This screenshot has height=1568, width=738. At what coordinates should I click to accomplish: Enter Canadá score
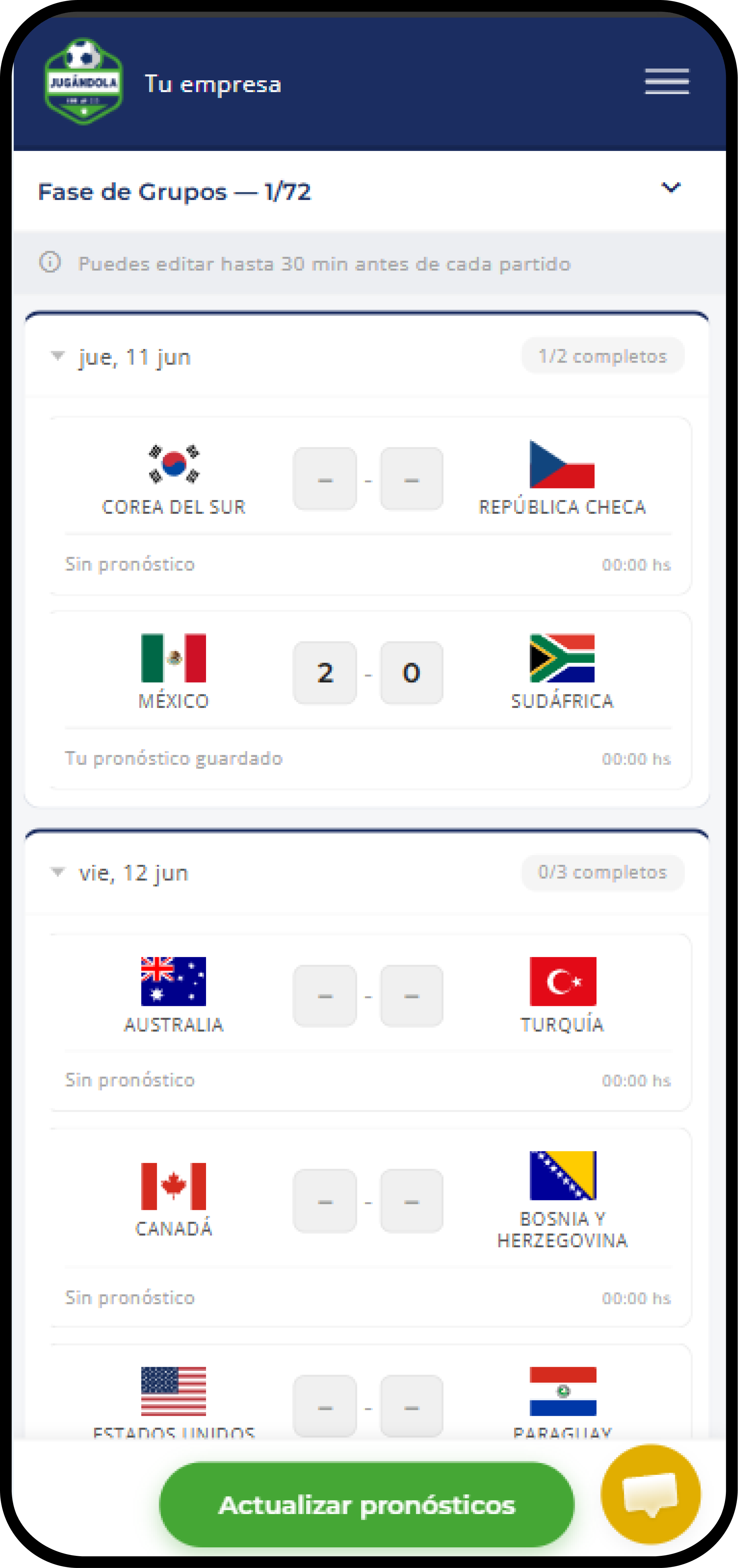coord(325,1201)
